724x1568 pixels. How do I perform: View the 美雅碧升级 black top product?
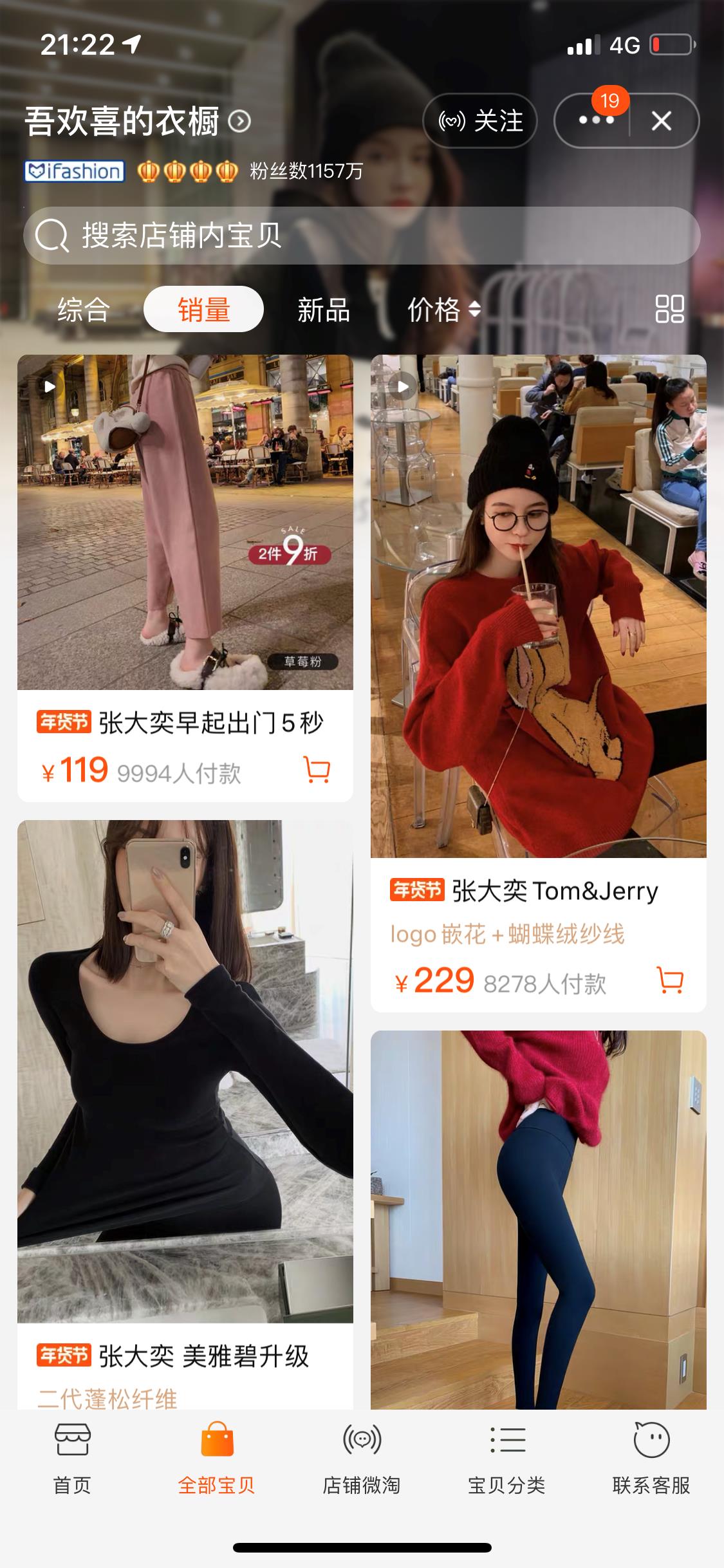pos(185,1071)
